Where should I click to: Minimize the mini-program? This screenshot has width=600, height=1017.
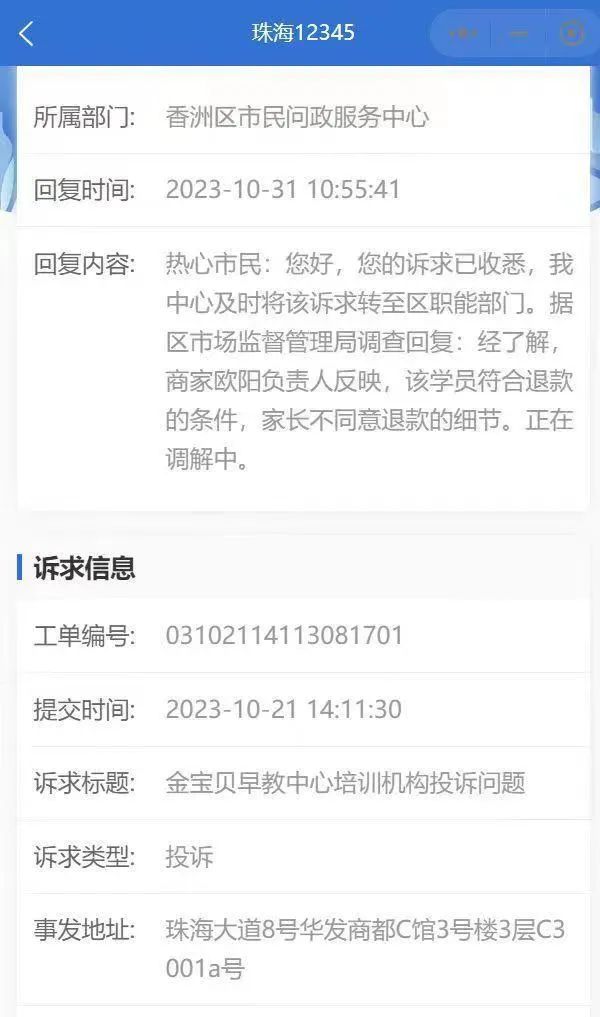[x=518, y=33]
